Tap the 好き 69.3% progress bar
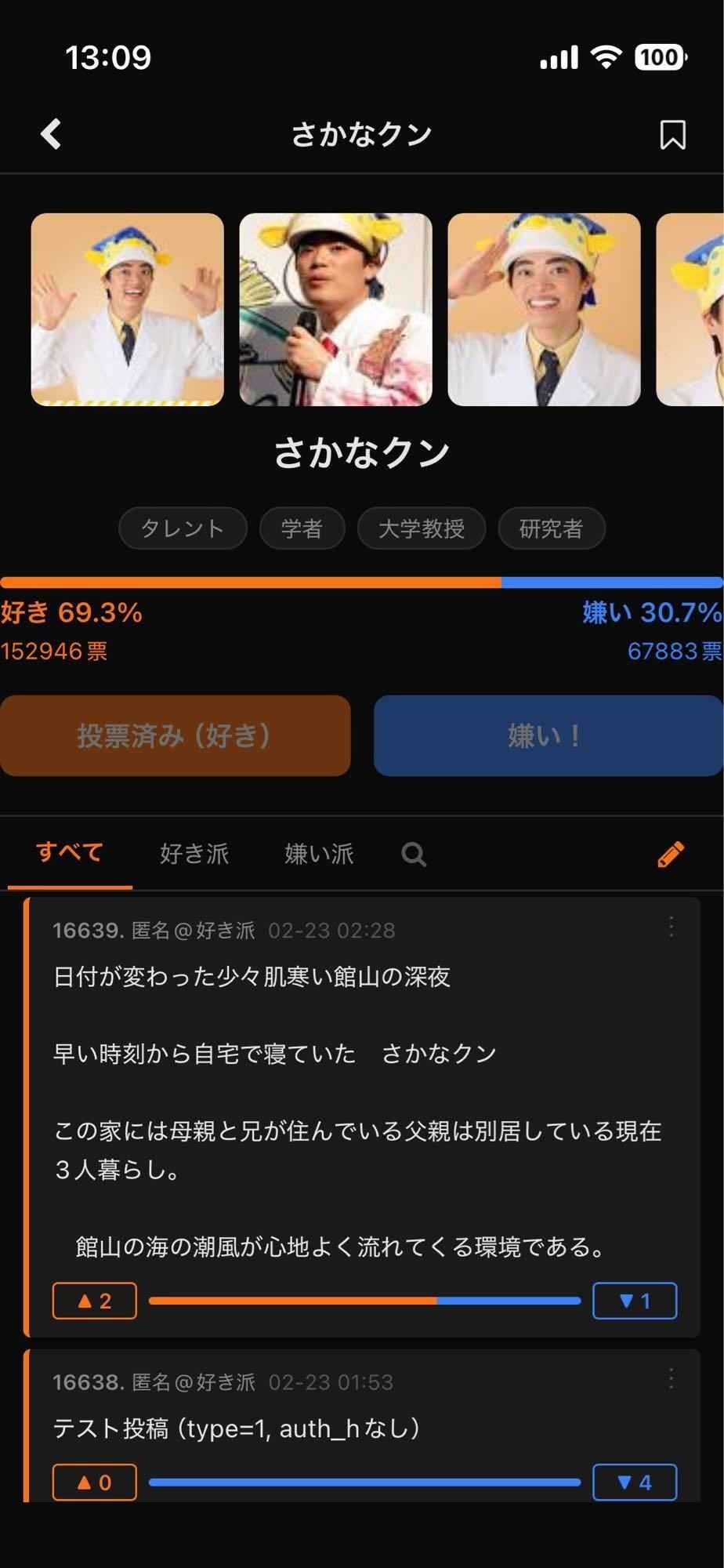Viewport: 724px width, 1568px height. pyautogui.click(x=251, y=583)
